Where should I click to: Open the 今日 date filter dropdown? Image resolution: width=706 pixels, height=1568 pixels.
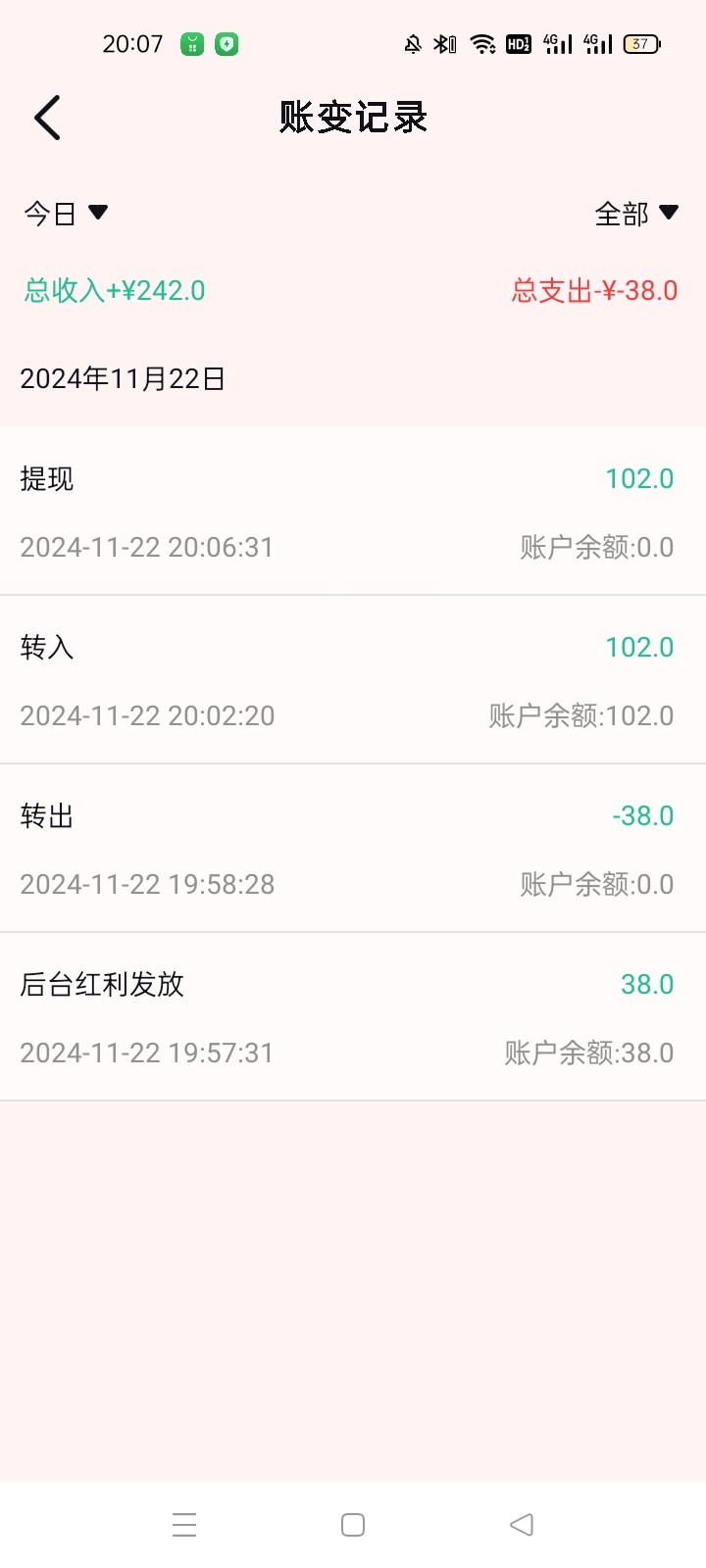[x=66, y=213]
